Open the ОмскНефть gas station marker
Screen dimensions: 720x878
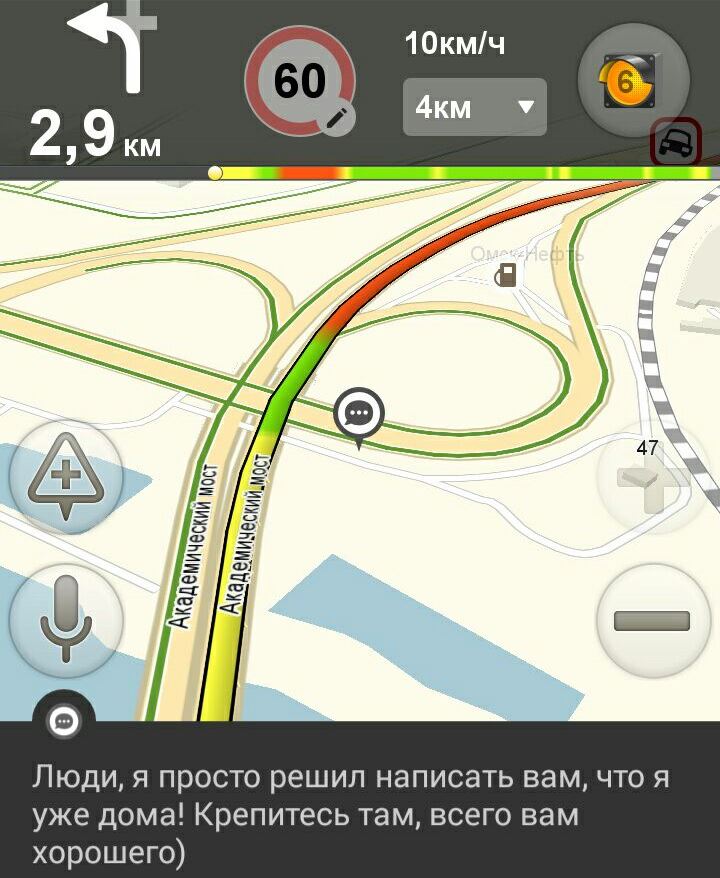click(x=507, y=274)
